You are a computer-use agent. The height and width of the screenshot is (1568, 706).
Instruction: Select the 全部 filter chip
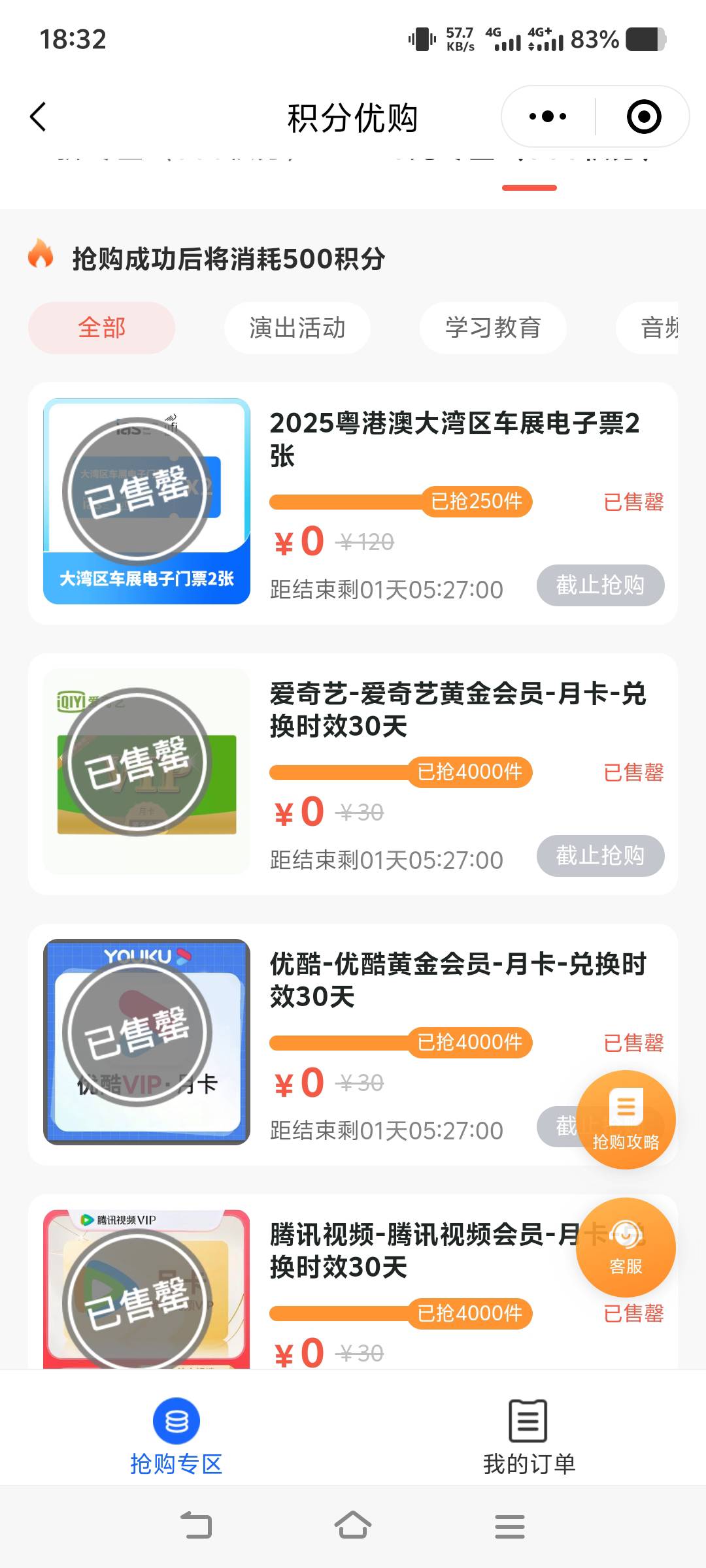point(102,327)
